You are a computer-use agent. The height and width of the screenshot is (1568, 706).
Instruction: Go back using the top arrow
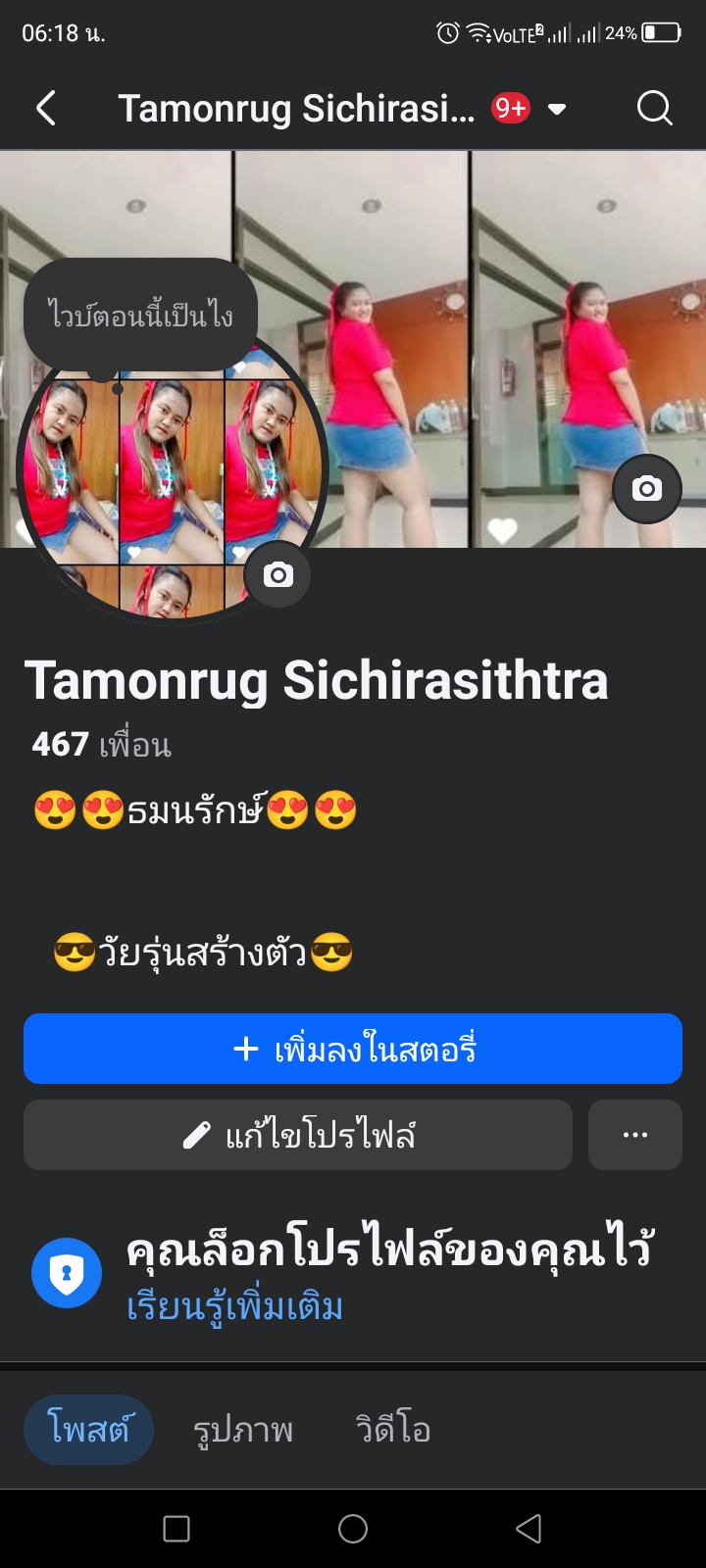pyautogui.click(x=46, y=108)
